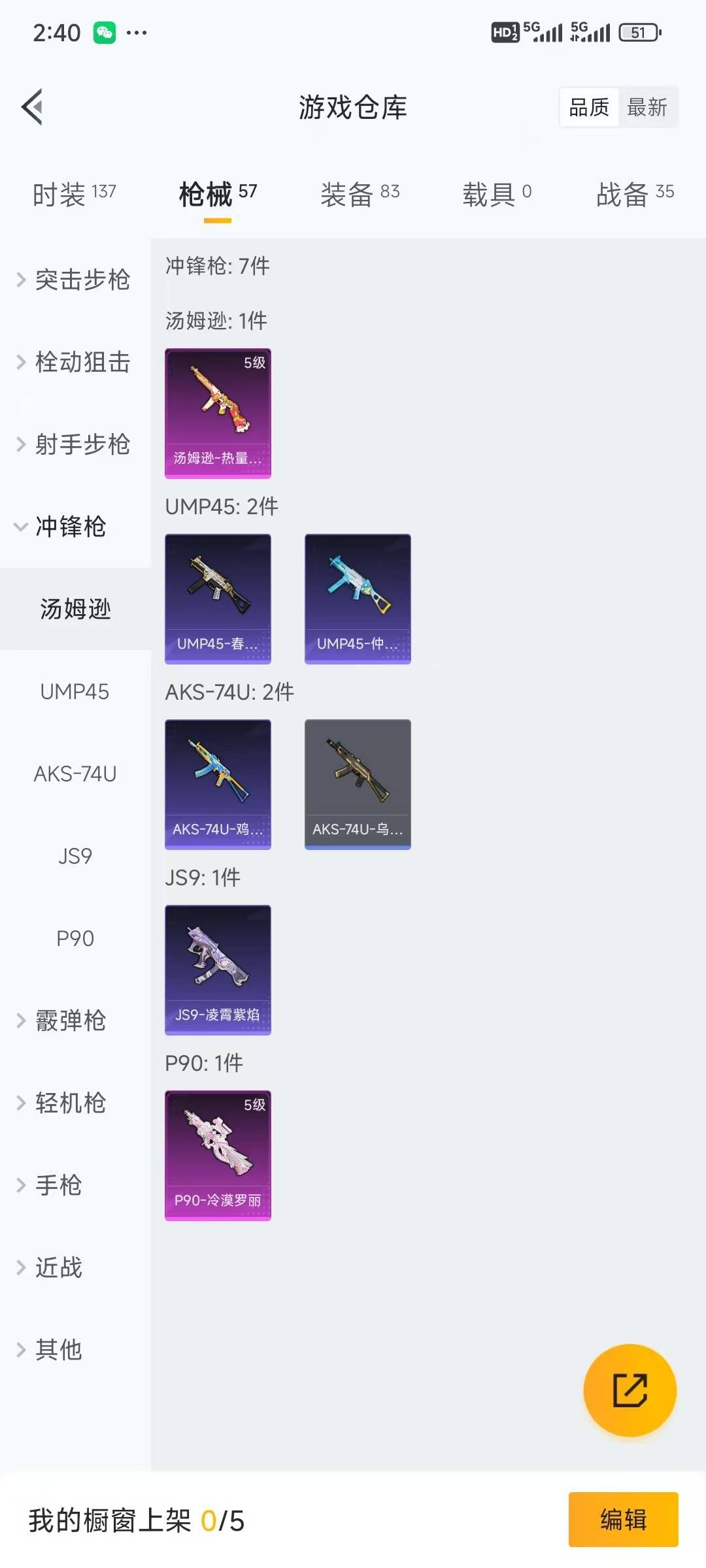Switch to the 装备 tab
The height and width of the screenshot is (1568, 706).
point(360,194)
